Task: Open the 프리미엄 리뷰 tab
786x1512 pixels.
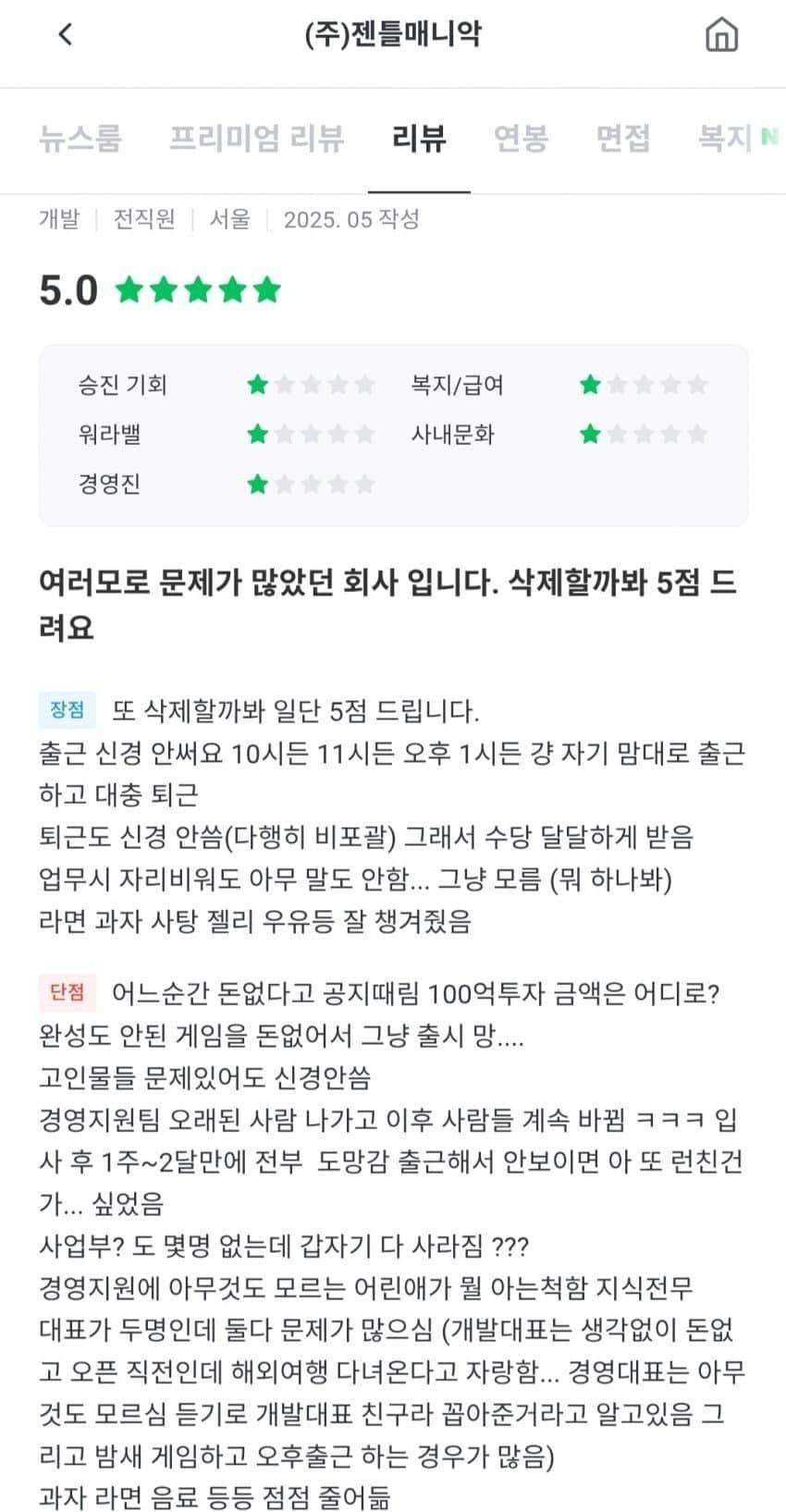Action: (256, 139)
